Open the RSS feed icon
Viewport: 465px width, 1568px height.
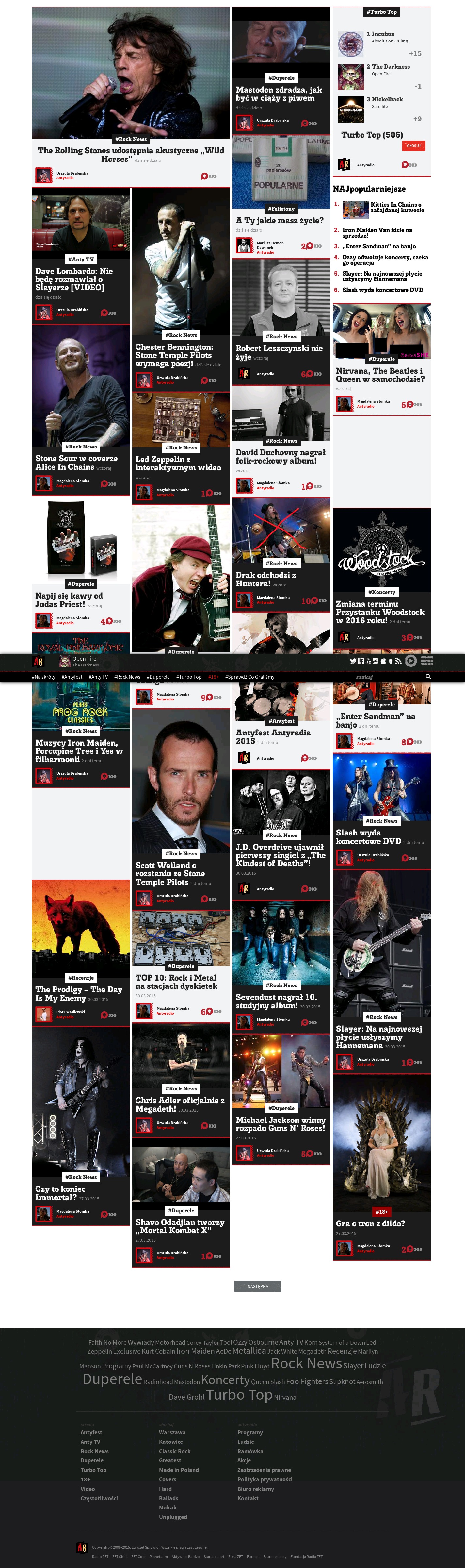pos(398,661)
